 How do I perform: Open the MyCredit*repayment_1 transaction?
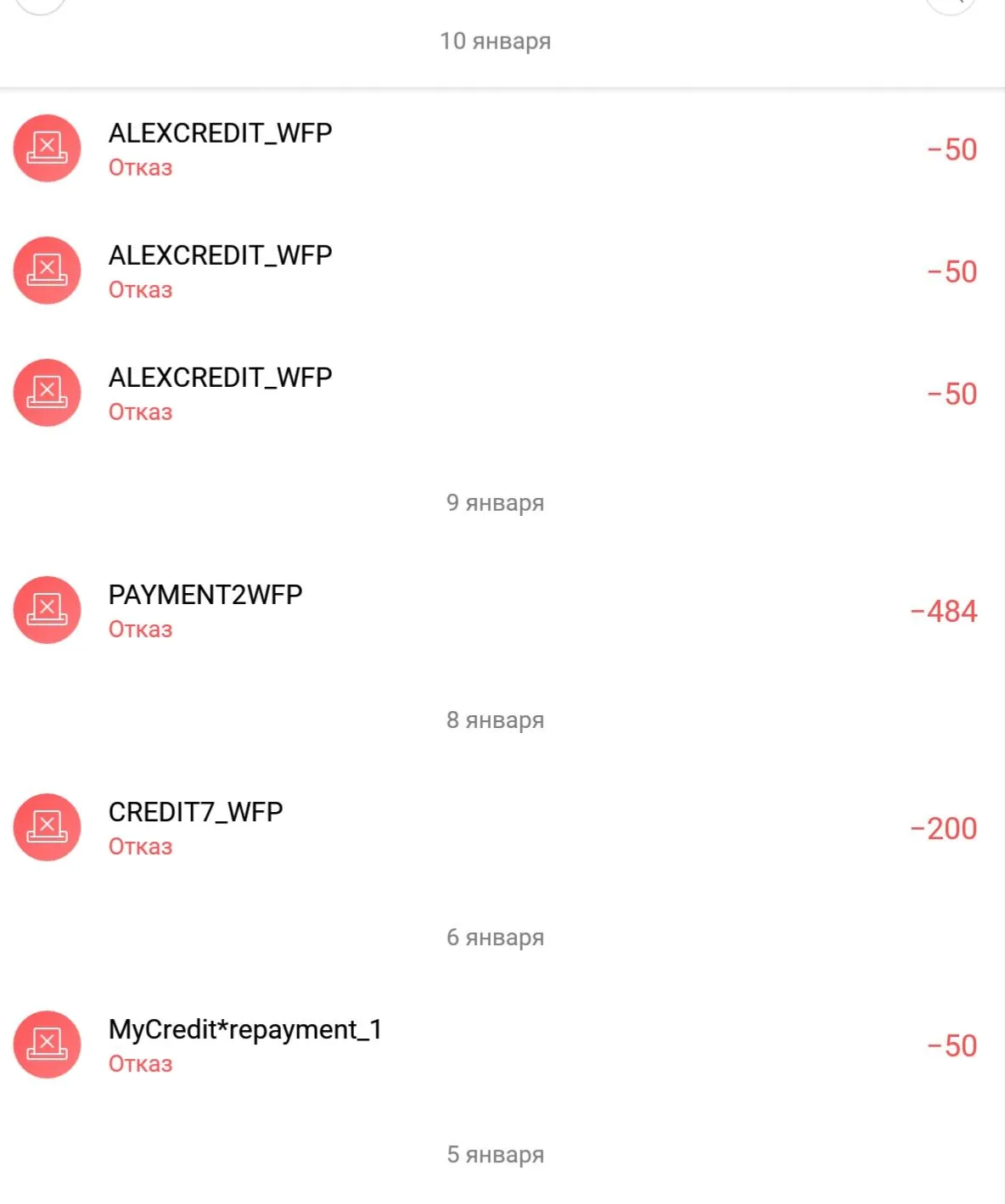pyautogui.click(x=501, y=1045)
